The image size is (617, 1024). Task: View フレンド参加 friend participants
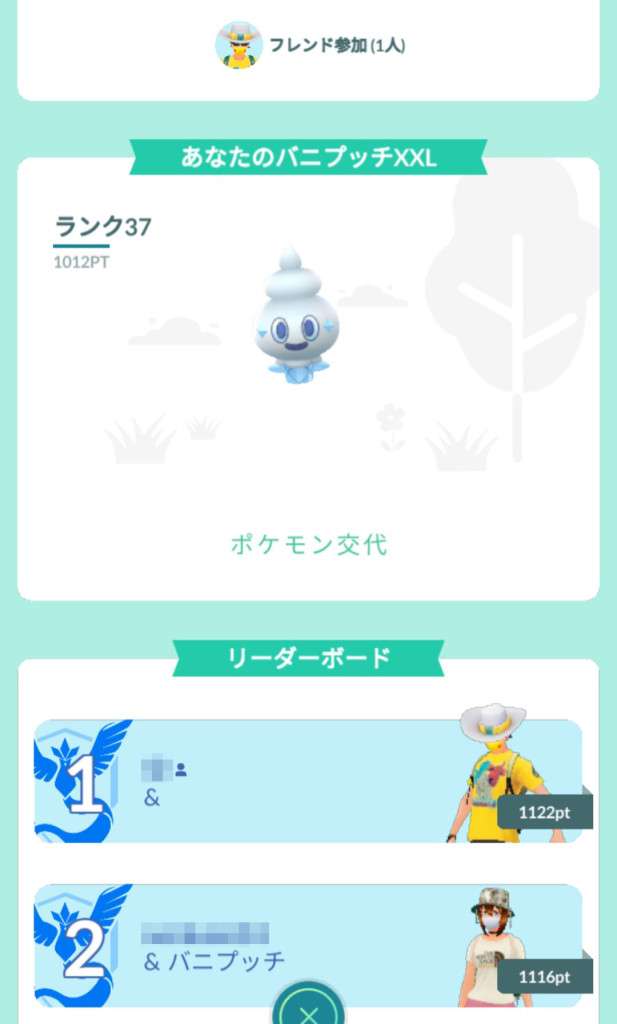coord(310,45)
